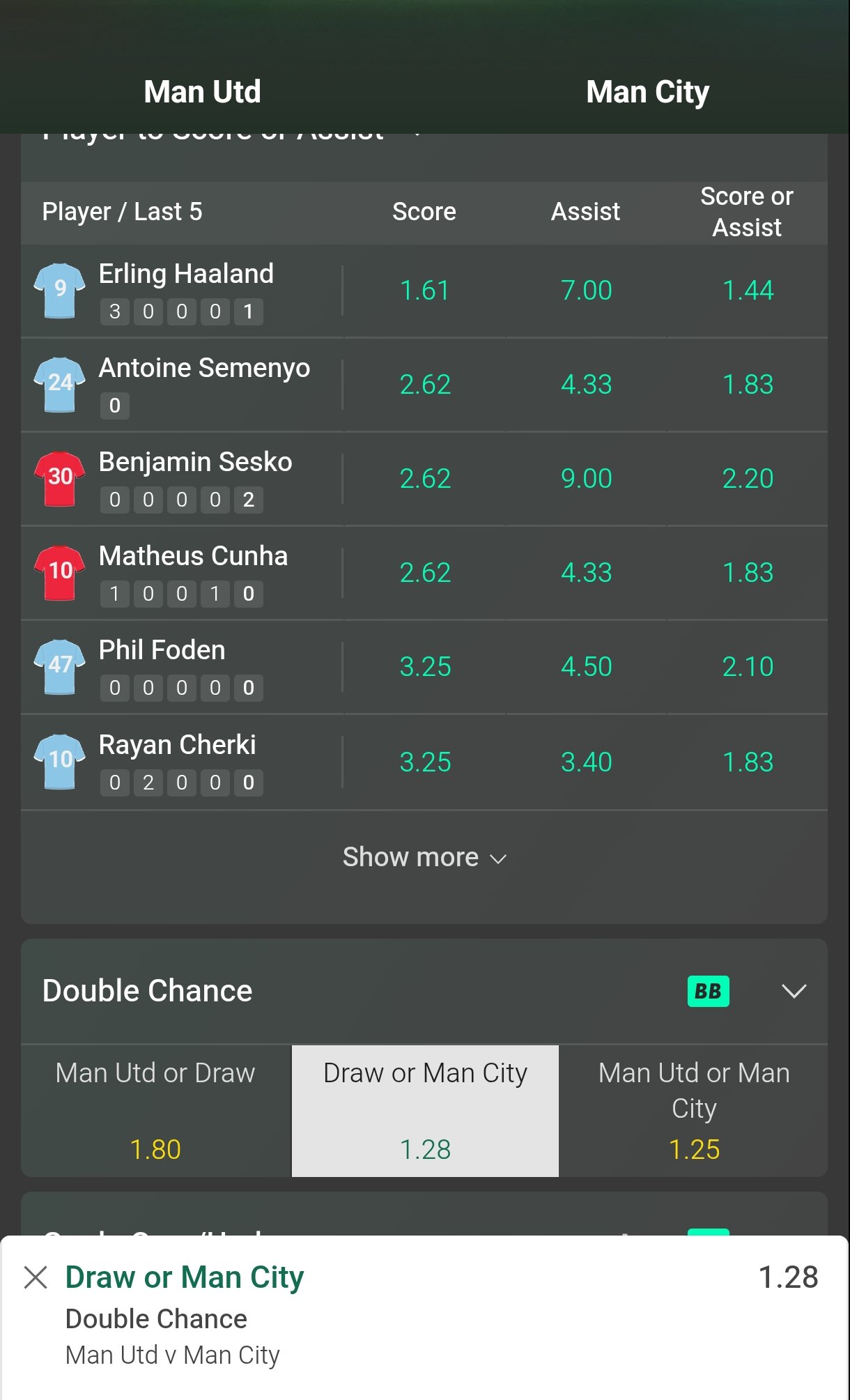Viewport: 850px width, 1400px height.
Task: Add Antoine Semenyo Assist at 4.33
Action: pos(586,385)
